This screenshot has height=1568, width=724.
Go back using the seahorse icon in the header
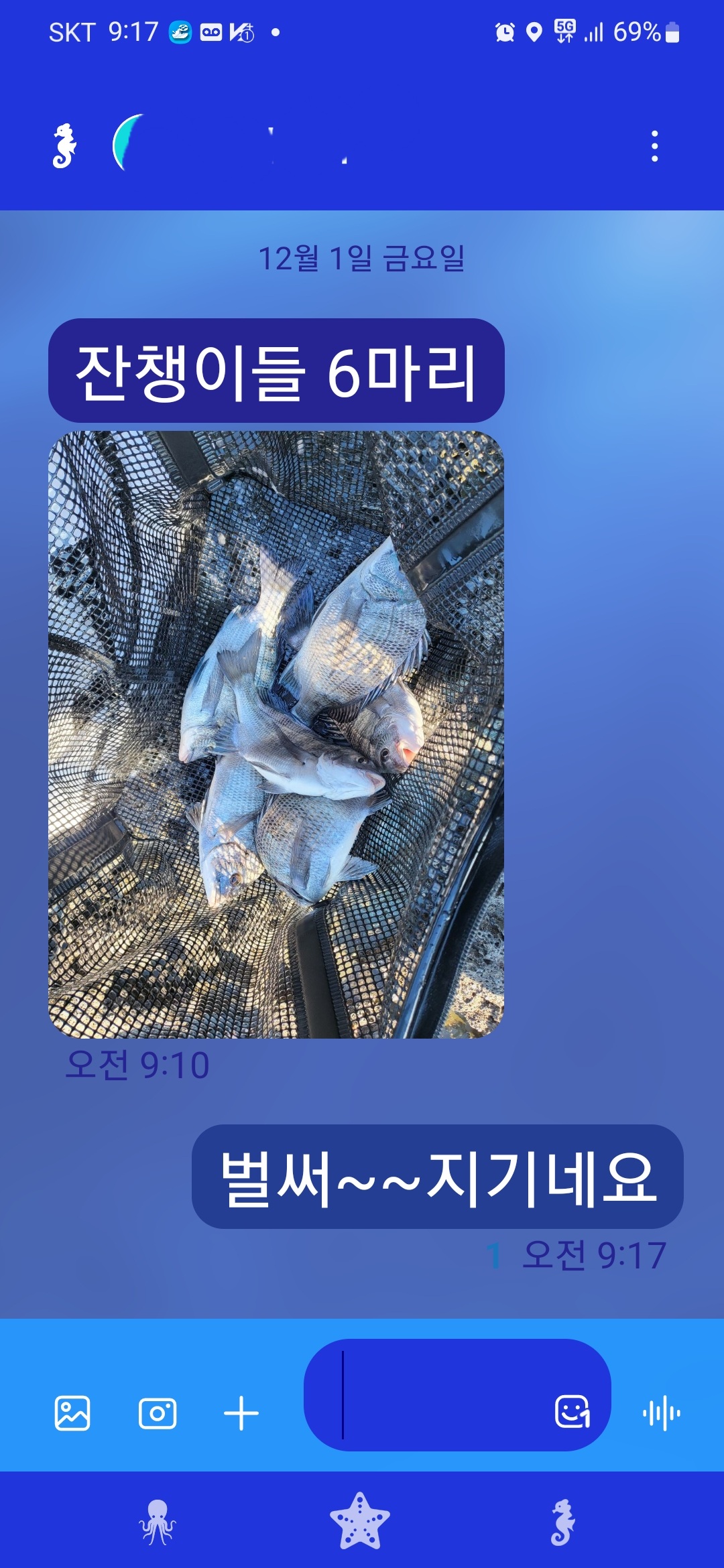[64, 145]
